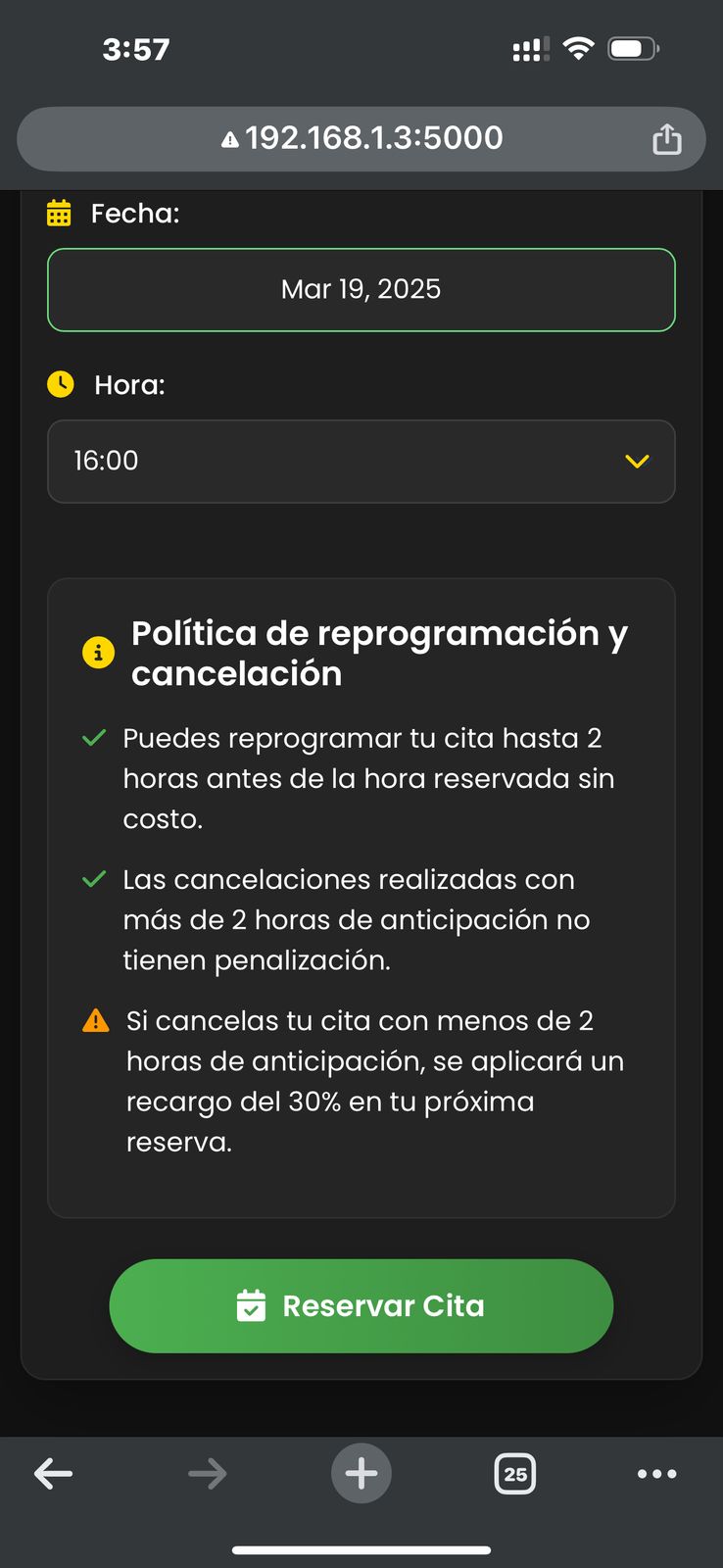Open the Mar 19, 2025 date picker field
This screenshot has width=723, height=1568.
[x=361, y=289]
